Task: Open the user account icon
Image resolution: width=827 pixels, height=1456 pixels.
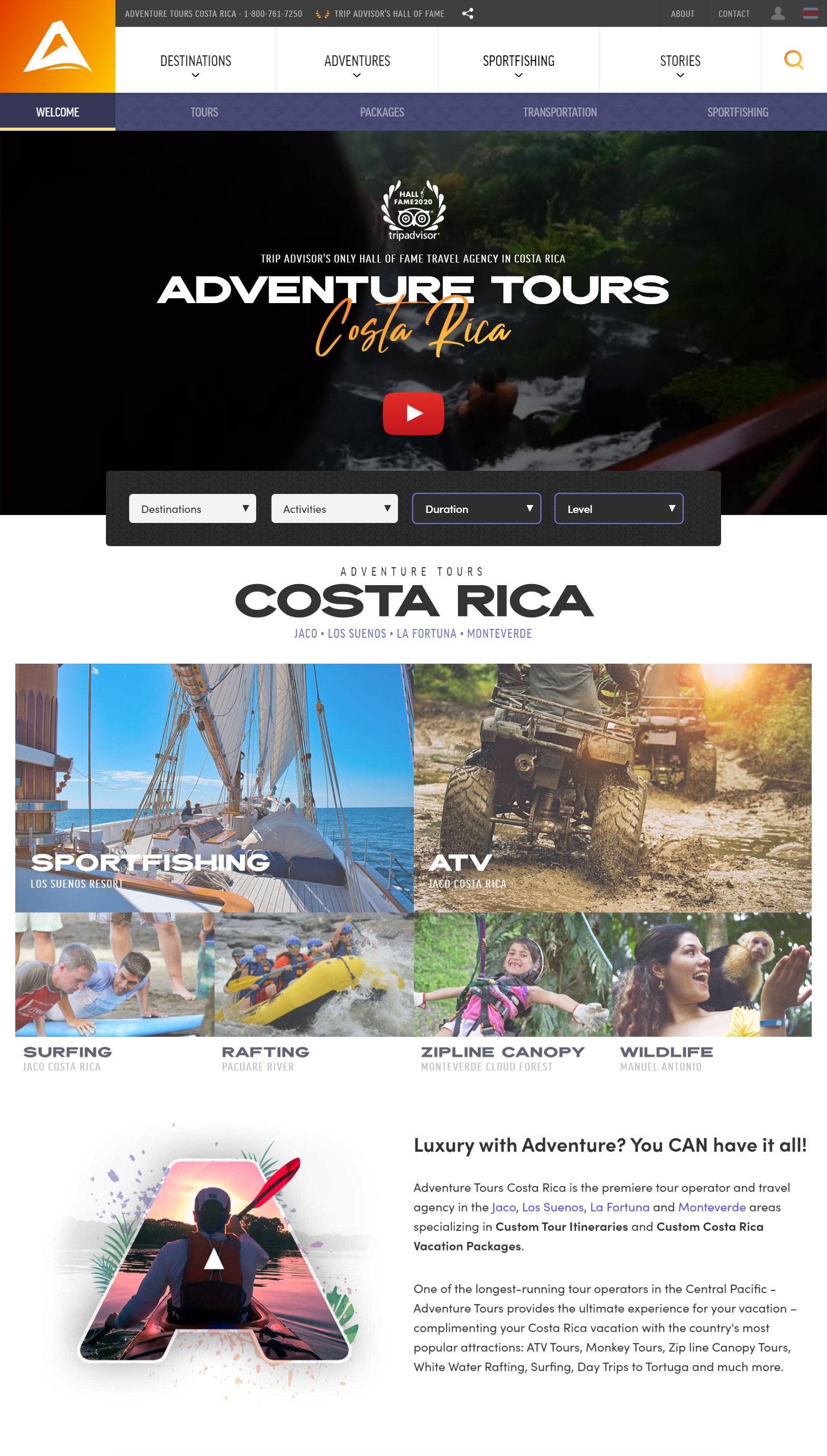Action: (x=777, y=14)
